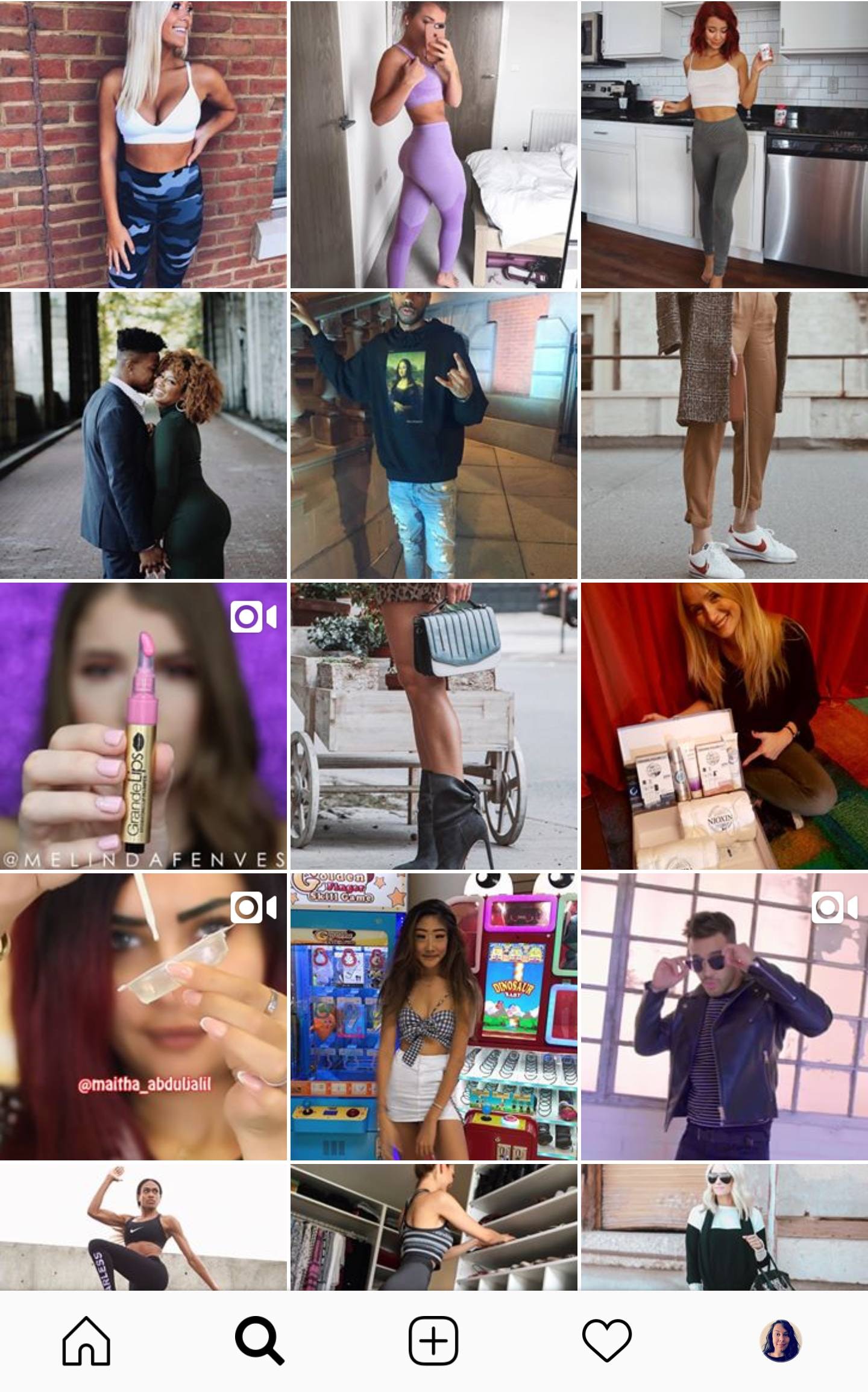
Task: Open the search and explore tab
Action: coord(259,1340)
